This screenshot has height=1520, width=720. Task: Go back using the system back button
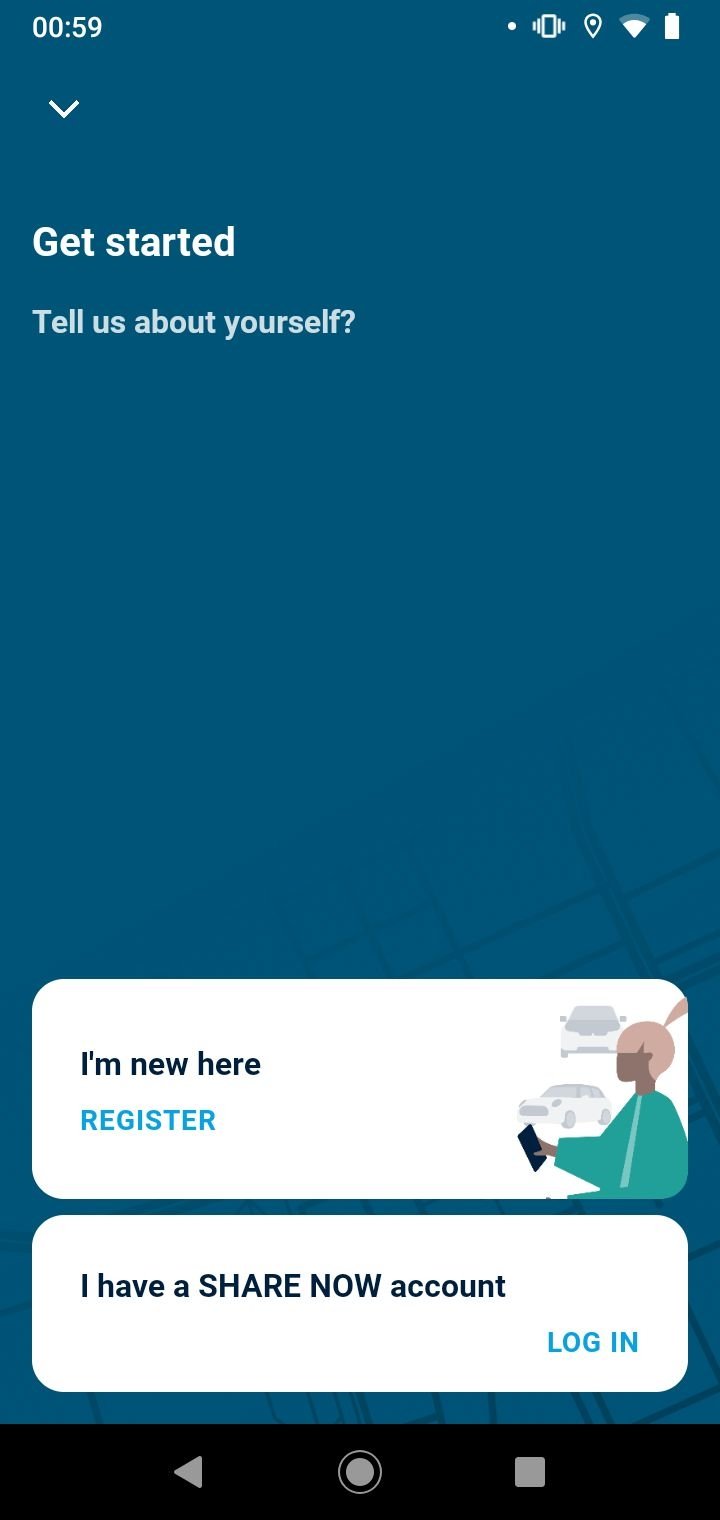click(188, 1471)
